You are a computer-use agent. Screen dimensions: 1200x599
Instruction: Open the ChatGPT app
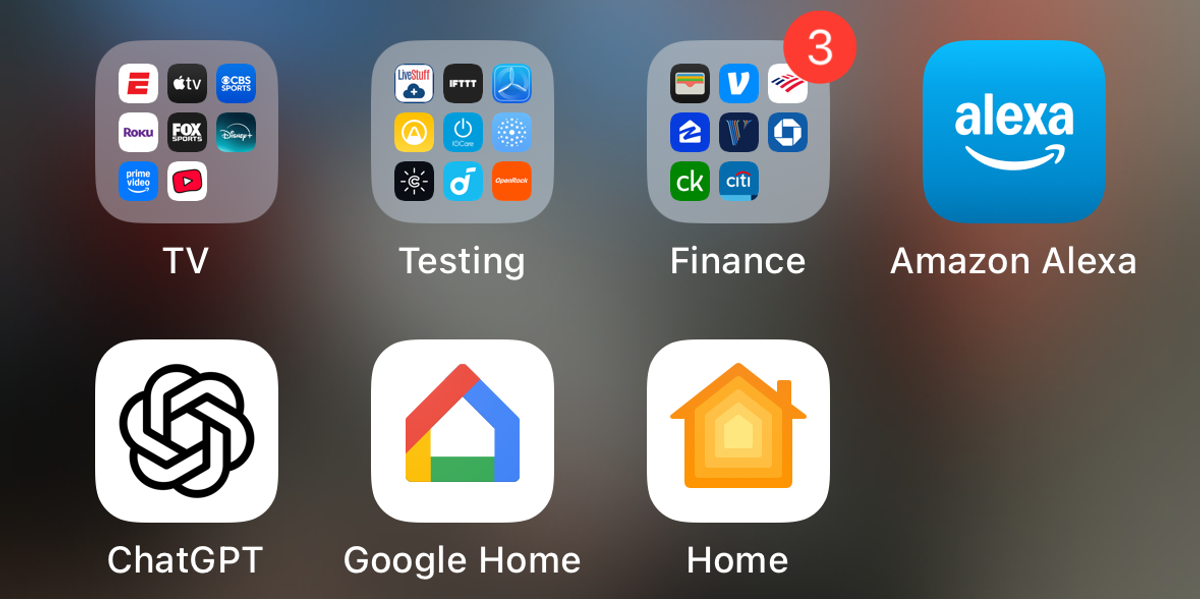[187, 431]
